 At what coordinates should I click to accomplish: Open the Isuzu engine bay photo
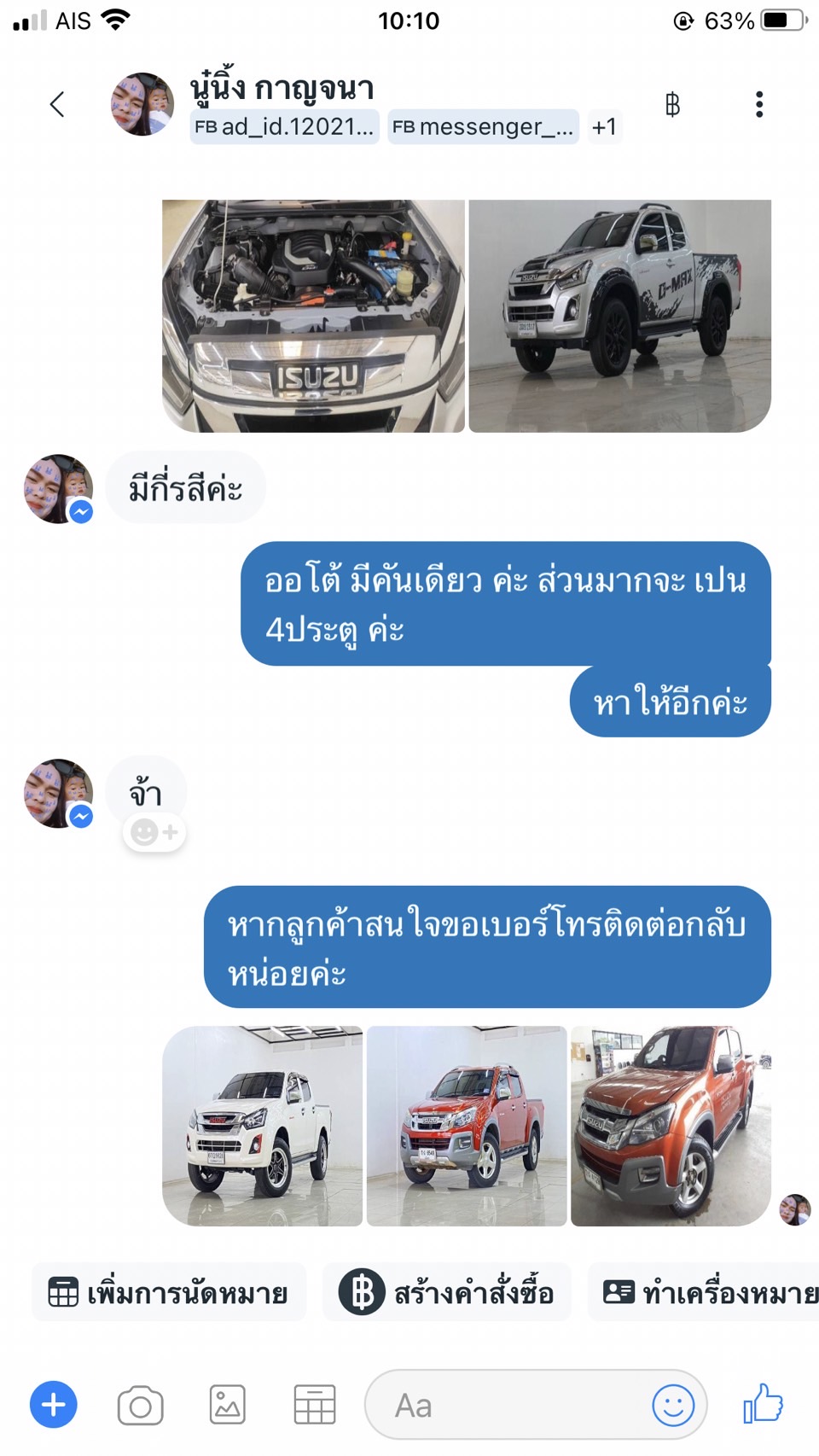pos(313,316)
